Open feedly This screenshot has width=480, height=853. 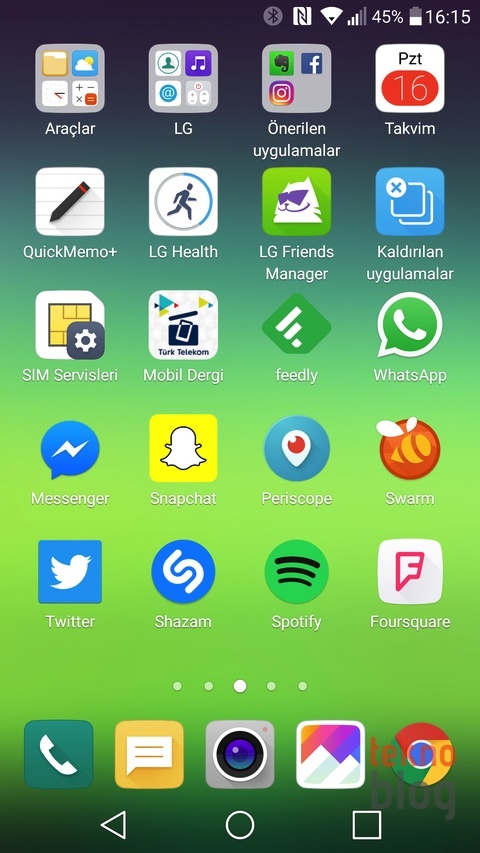point(296,325)
